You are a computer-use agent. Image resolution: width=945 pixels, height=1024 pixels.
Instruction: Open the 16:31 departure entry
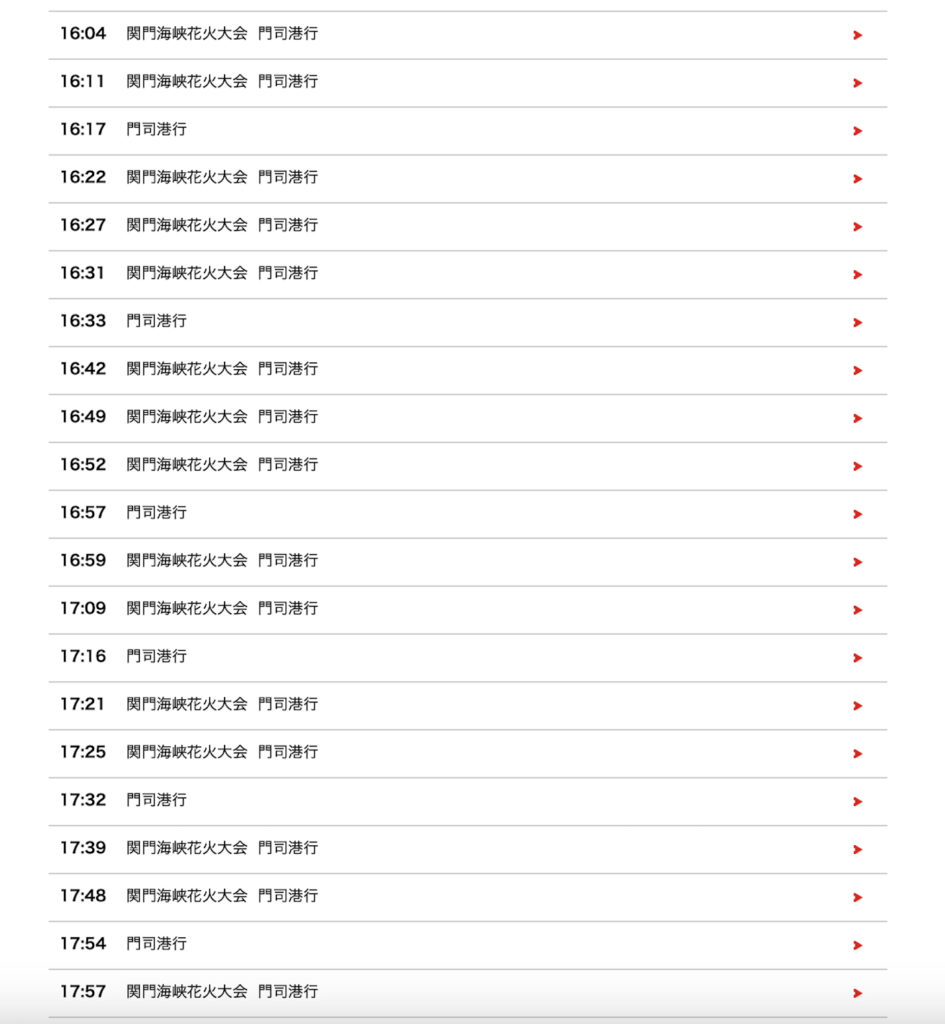pos(467,273)
